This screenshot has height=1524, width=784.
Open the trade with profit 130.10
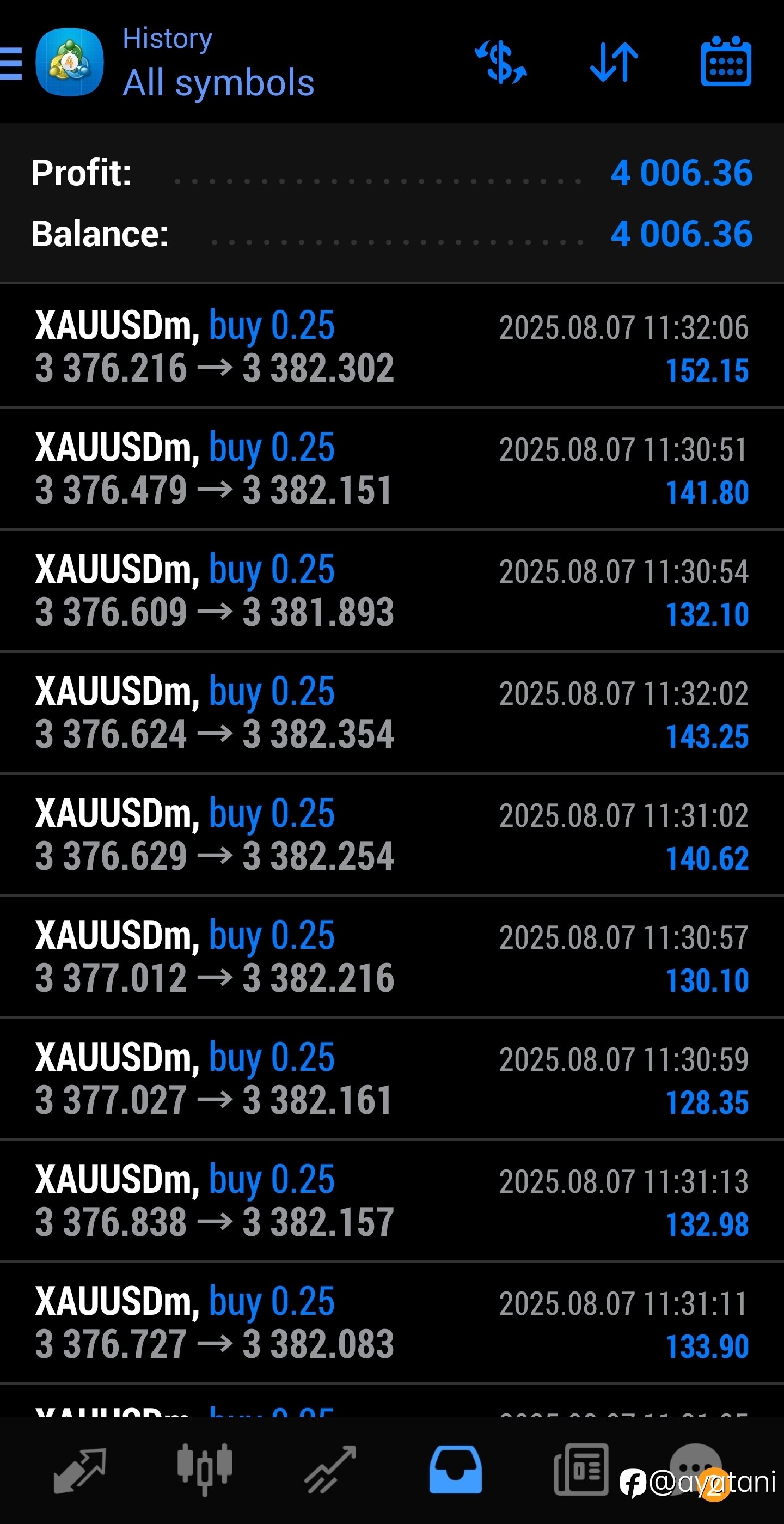[x=392, y=956]
